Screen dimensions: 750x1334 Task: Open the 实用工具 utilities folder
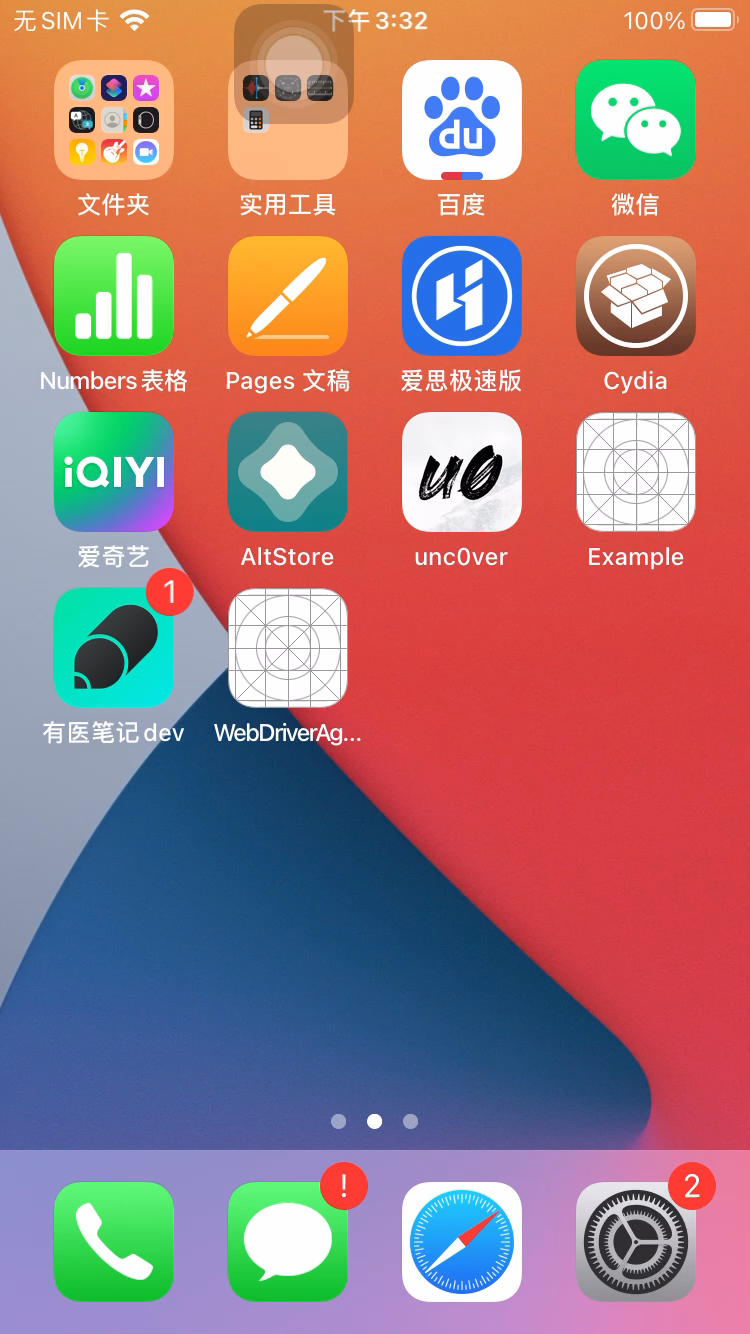287,119
